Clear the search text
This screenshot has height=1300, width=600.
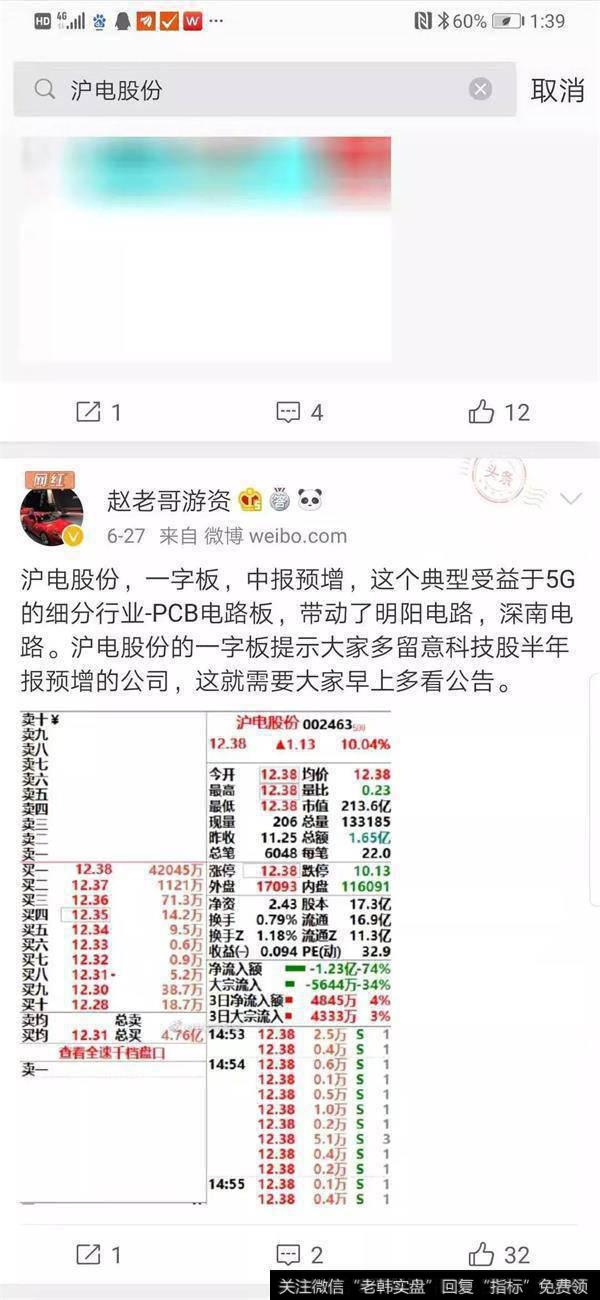[481, 90]
